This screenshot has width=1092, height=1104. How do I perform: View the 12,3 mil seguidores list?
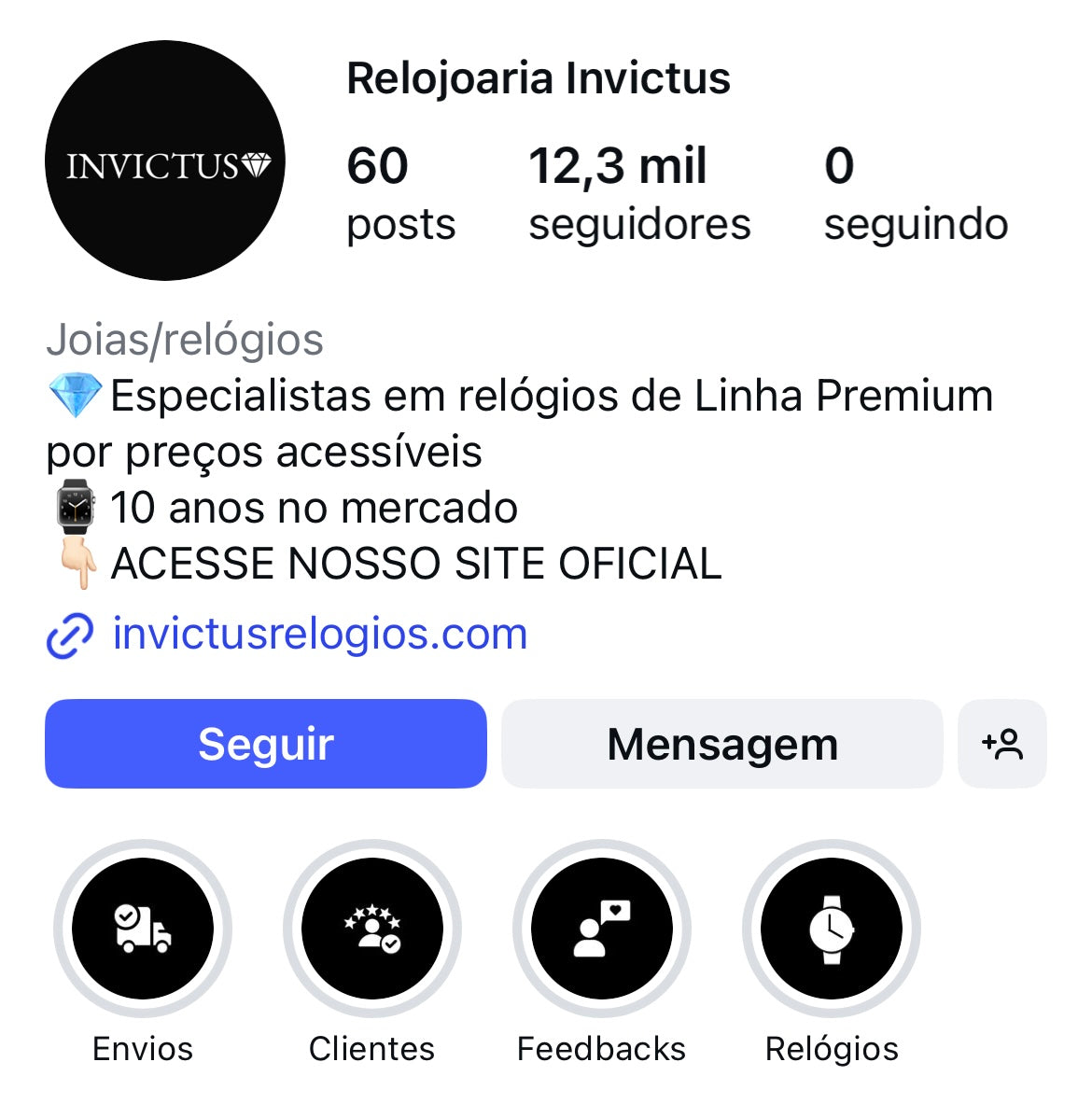click(x=639, y=194)
